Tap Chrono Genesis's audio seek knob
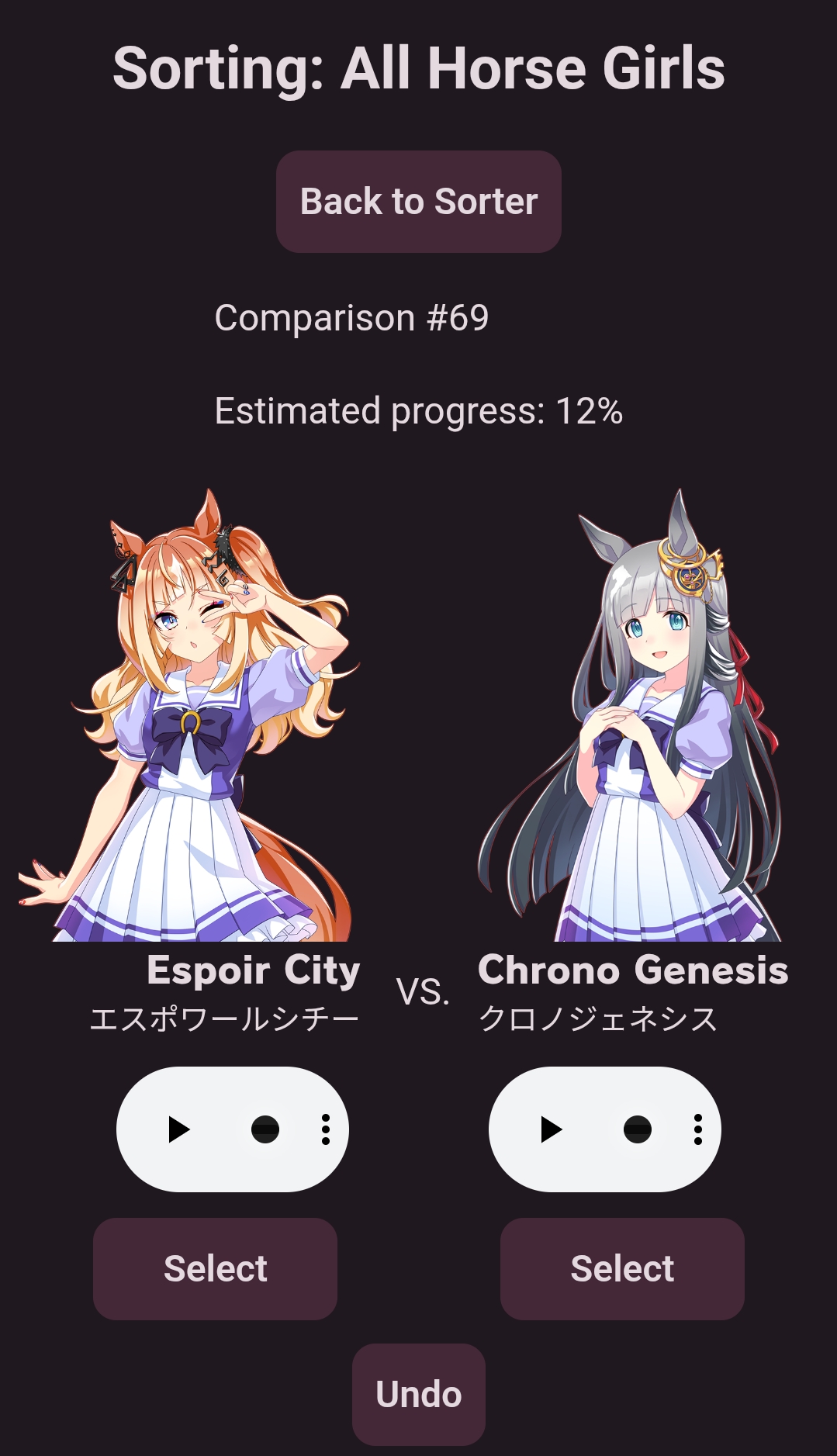The image size is (837, 1456). coord(638,1129)
